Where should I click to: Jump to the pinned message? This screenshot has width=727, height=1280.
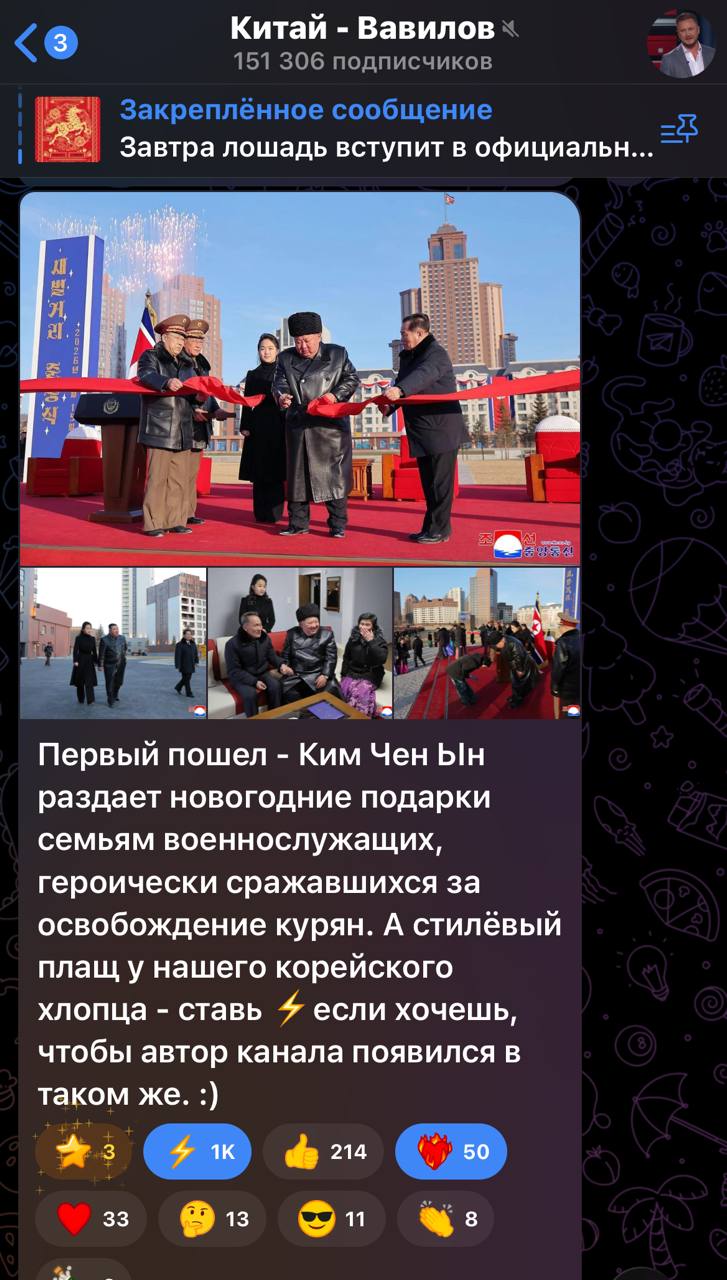[x=385, y=130]
